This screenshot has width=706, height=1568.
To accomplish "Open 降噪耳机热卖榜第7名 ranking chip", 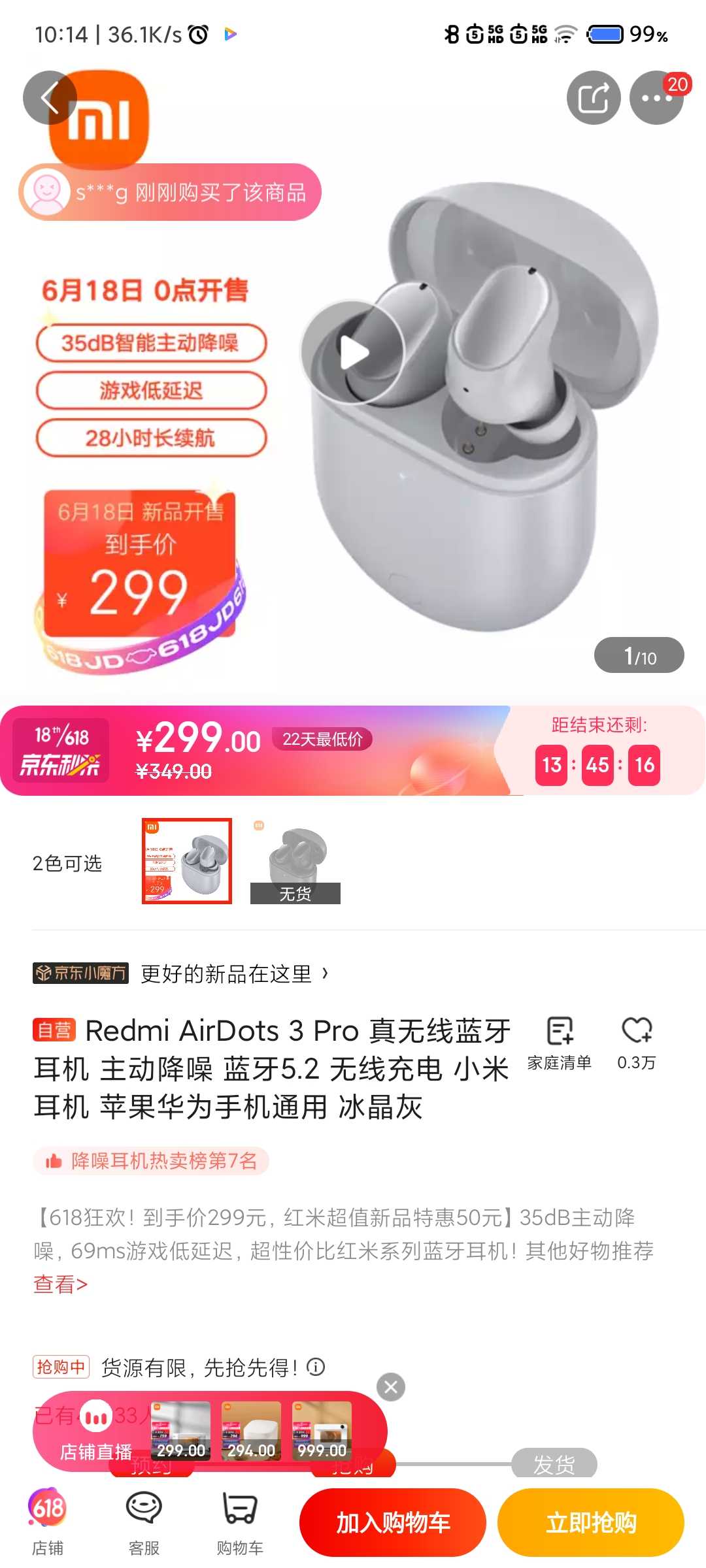I will click(152, 1160).
